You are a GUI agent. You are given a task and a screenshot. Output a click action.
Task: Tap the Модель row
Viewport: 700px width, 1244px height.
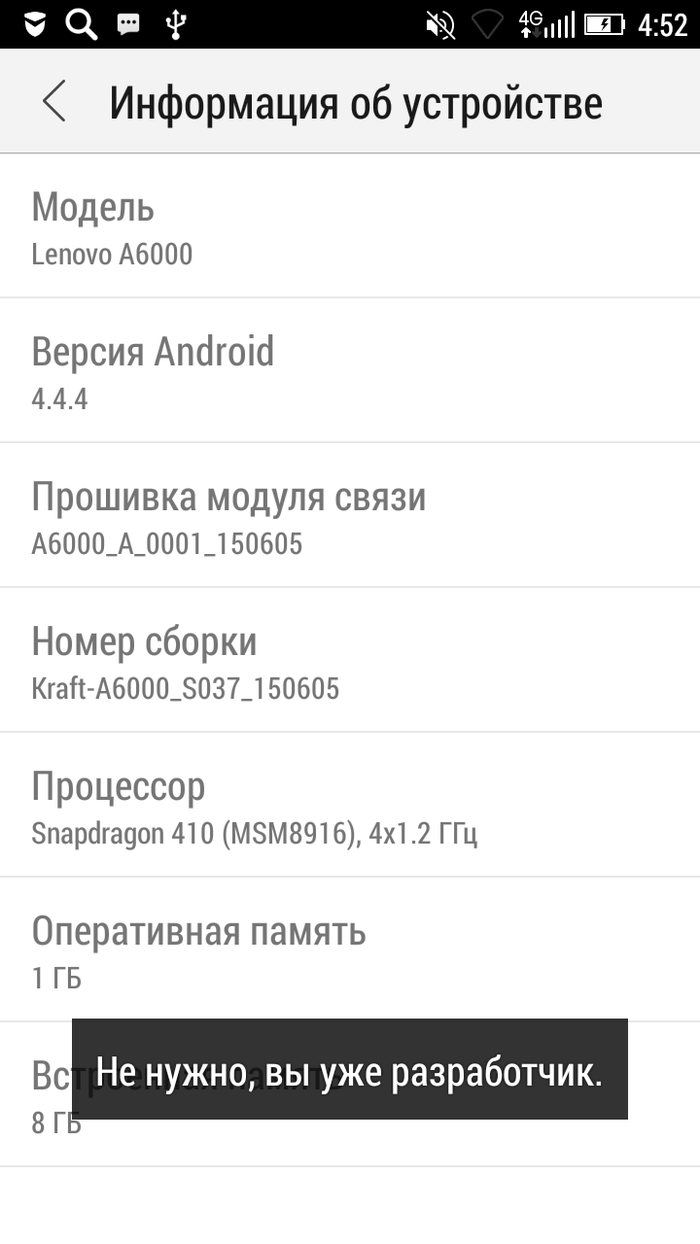[x=350, y=227]
